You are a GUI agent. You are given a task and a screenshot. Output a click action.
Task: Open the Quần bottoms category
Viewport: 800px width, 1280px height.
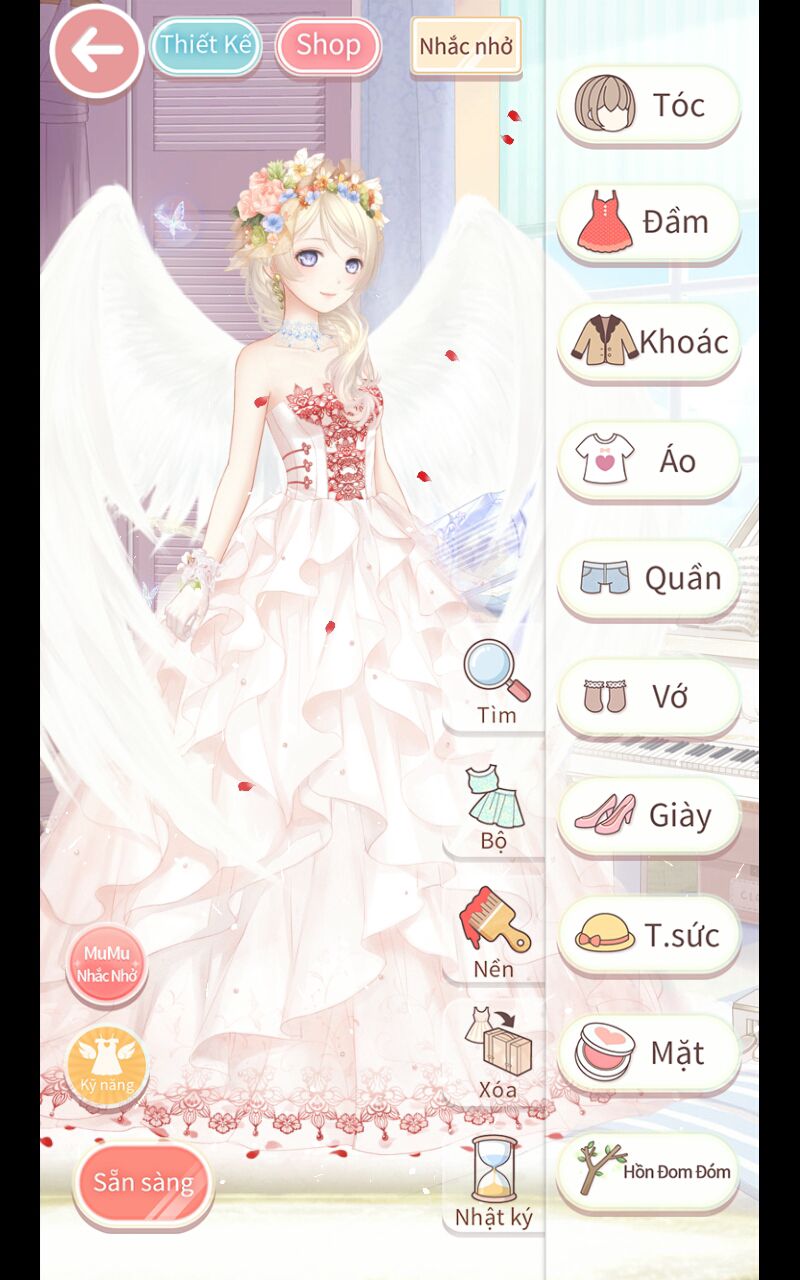[648, 579]
